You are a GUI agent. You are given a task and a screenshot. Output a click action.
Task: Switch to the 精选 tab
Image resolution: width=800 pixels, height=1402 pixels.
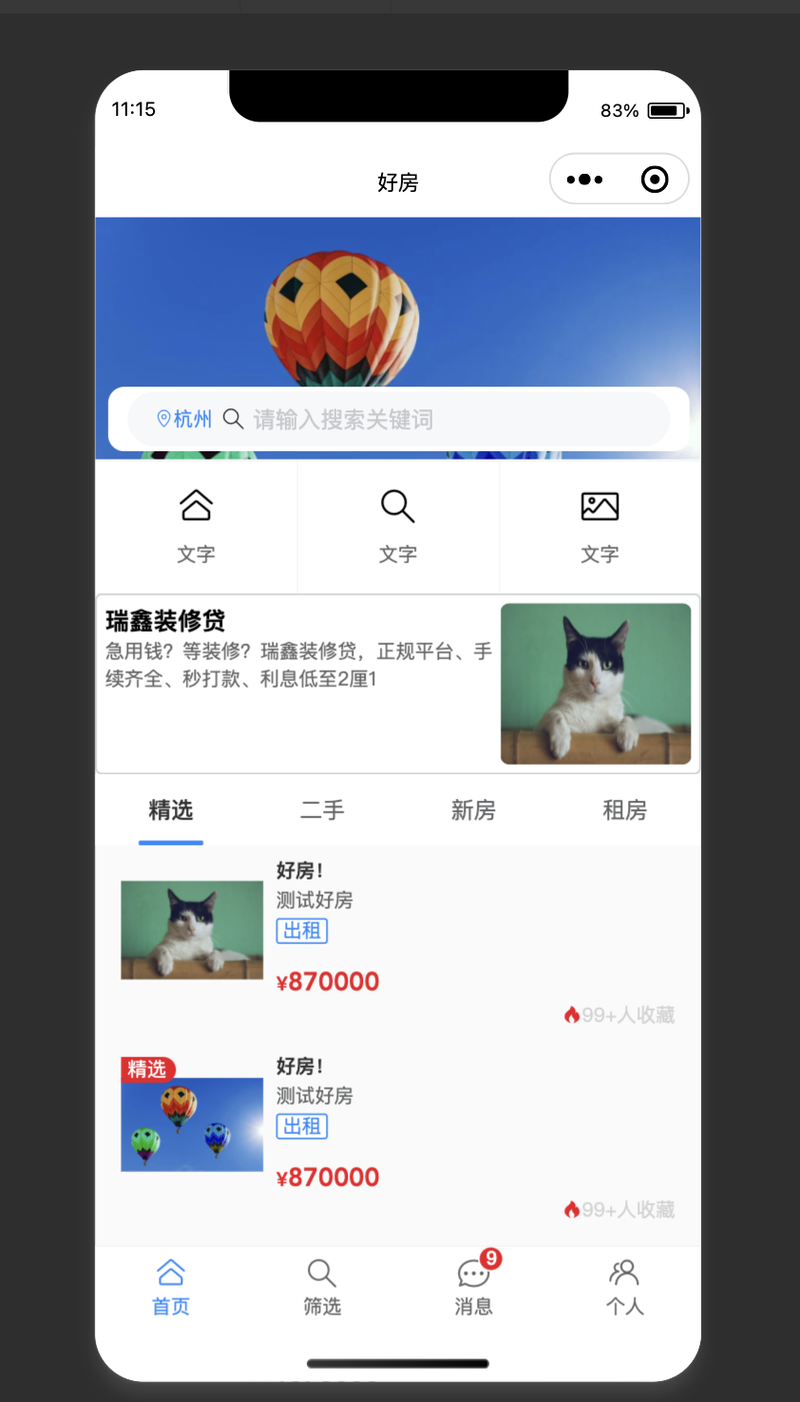tap(171, 810)
